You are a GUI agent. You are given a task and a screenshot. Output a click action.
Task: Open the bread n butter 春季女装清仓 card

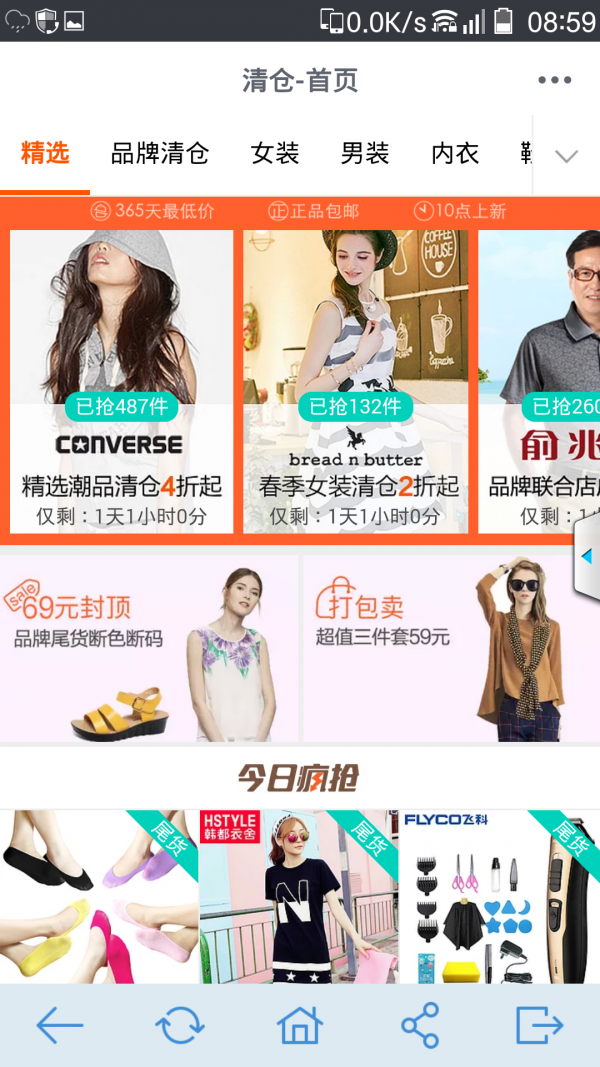pyautogui.click(x=355, y=381)
